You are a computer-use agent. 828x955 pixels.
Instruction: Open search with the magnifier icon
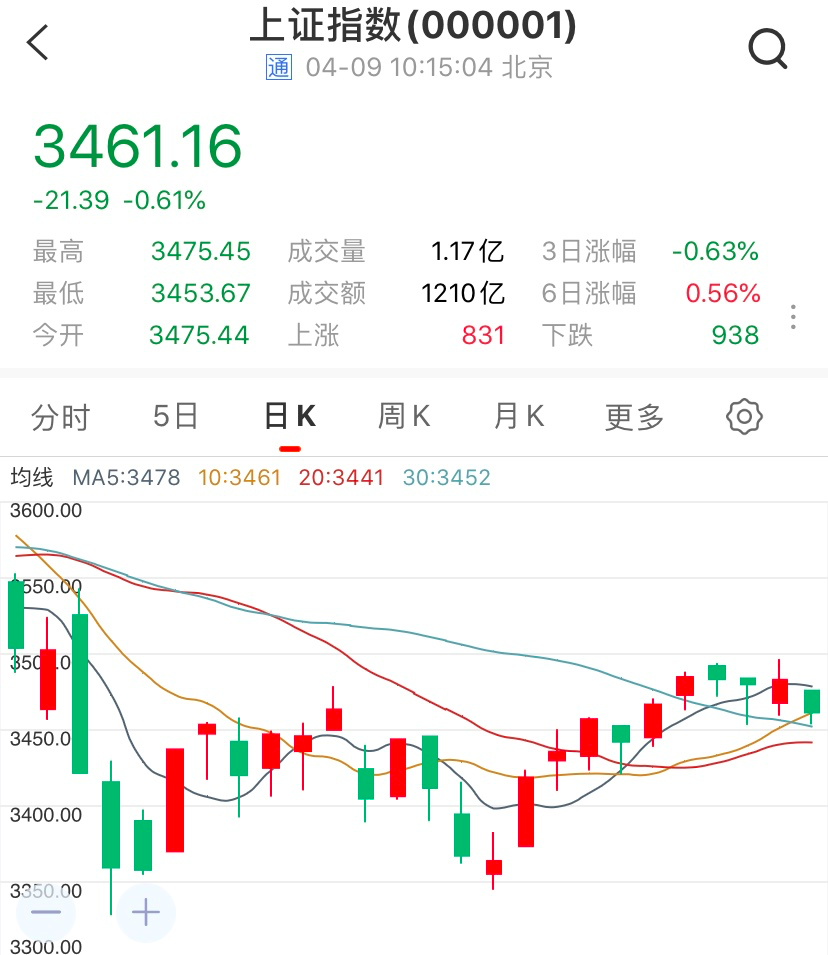(x=768, y=47)
